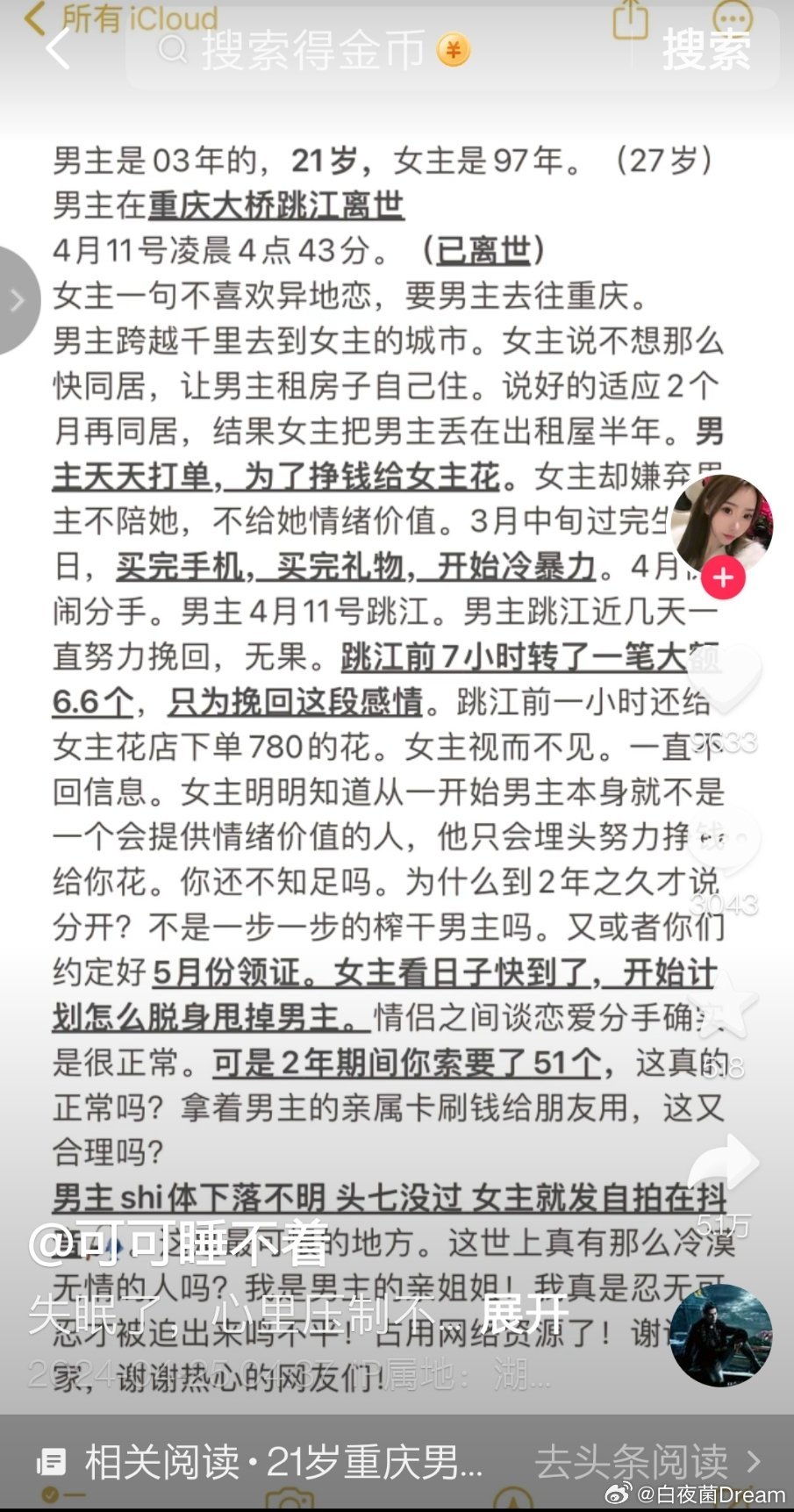
Task: Open the video author's profile avatar
Action: click(x=721, y=524)
